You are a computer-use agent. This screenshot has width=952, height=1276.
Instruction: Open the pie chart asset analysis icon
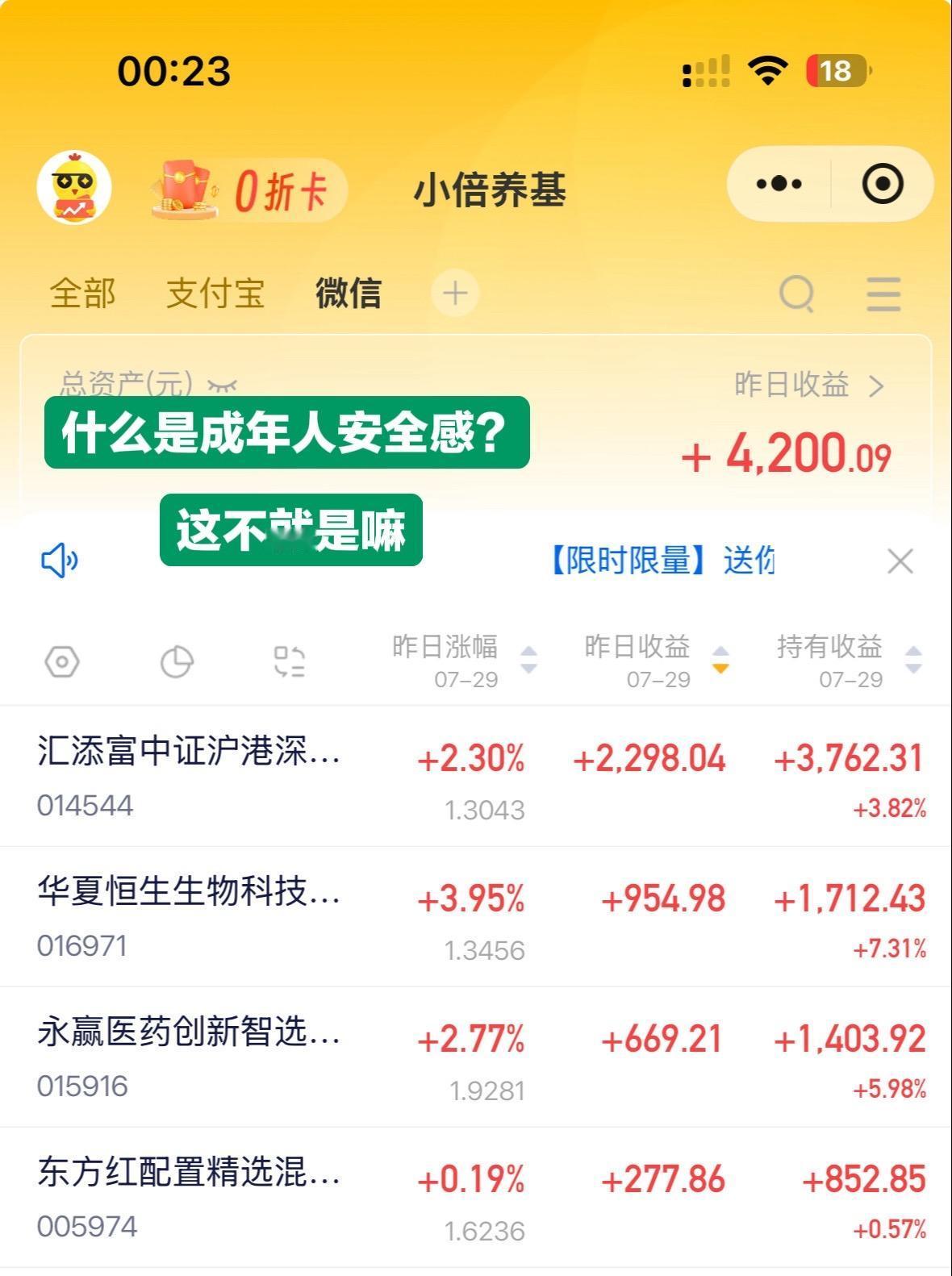click(176, 661)
